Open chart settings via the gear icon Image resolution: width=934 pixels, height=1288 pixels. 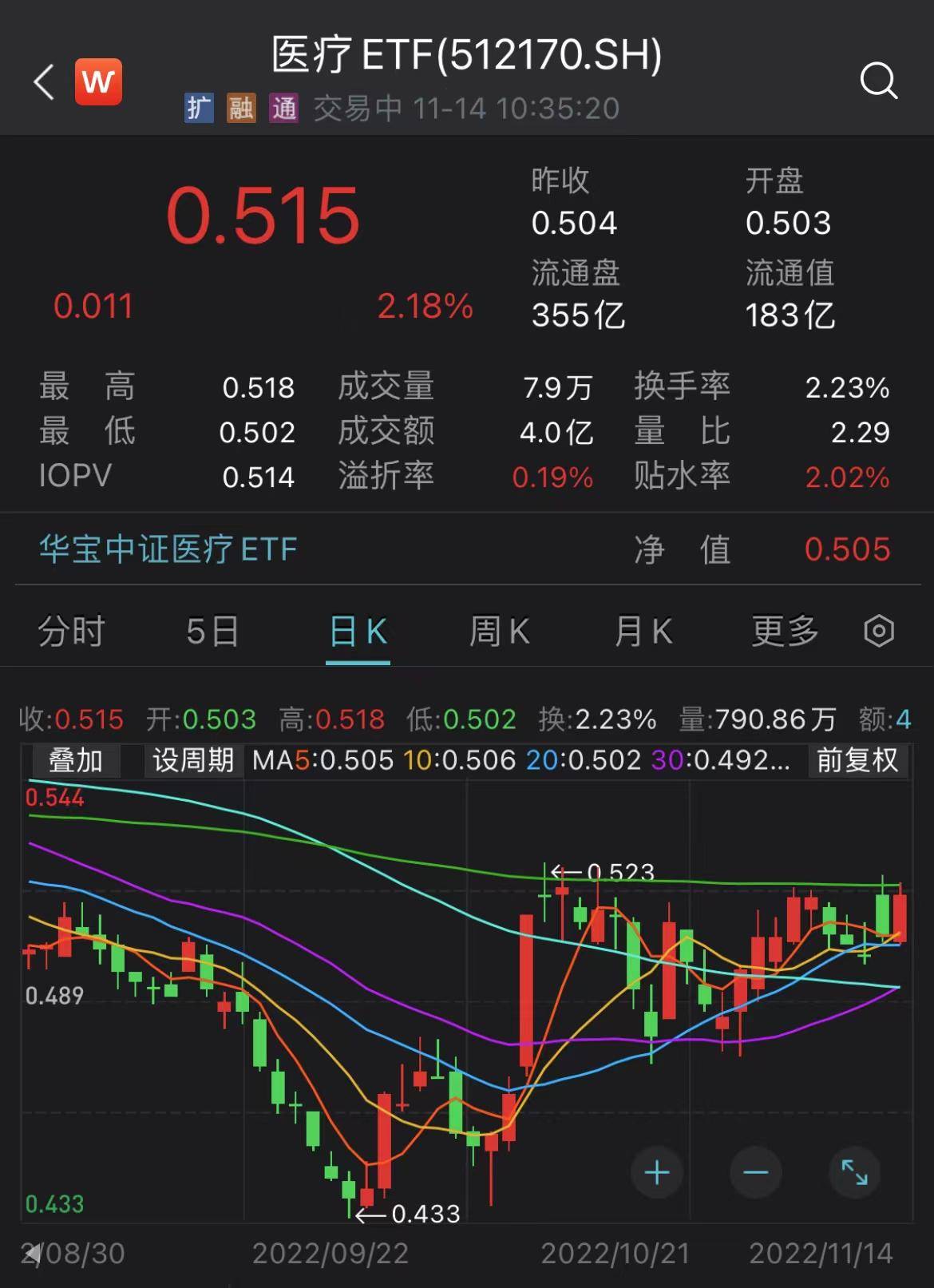pyautogui.click(x=877, y=631)
